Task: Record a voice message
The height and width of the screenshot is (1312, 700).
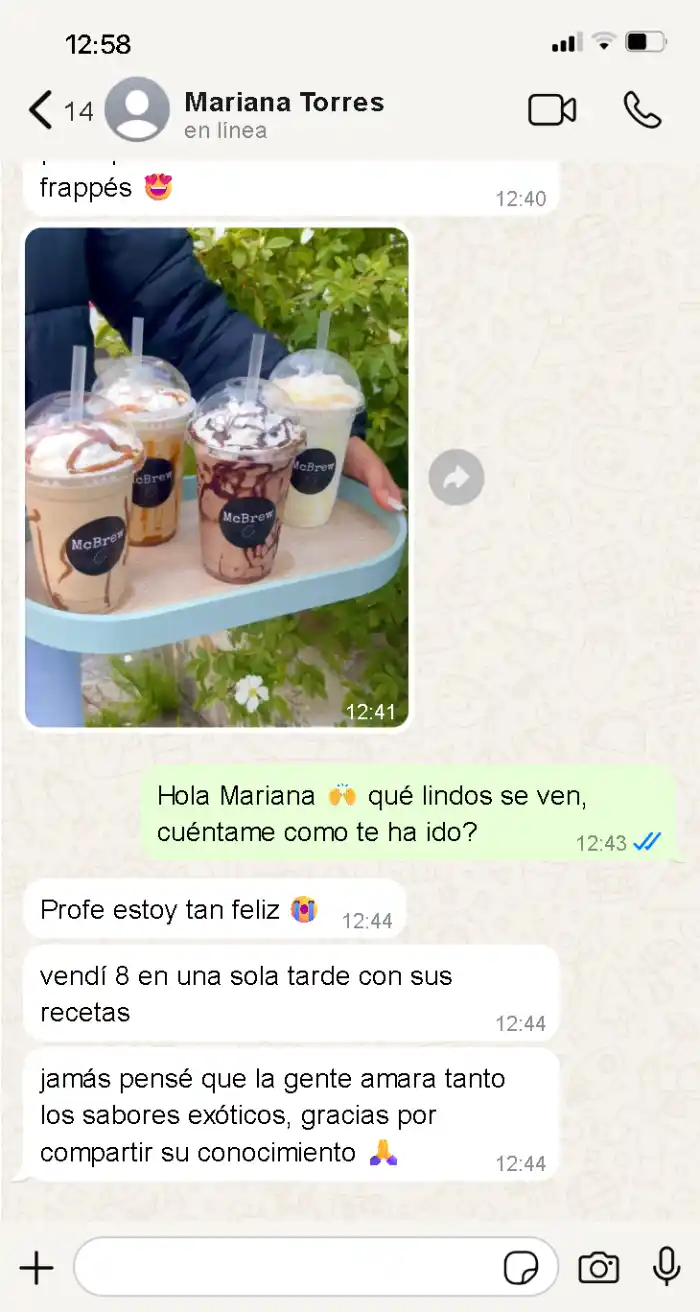Action: pos(666,1266)
